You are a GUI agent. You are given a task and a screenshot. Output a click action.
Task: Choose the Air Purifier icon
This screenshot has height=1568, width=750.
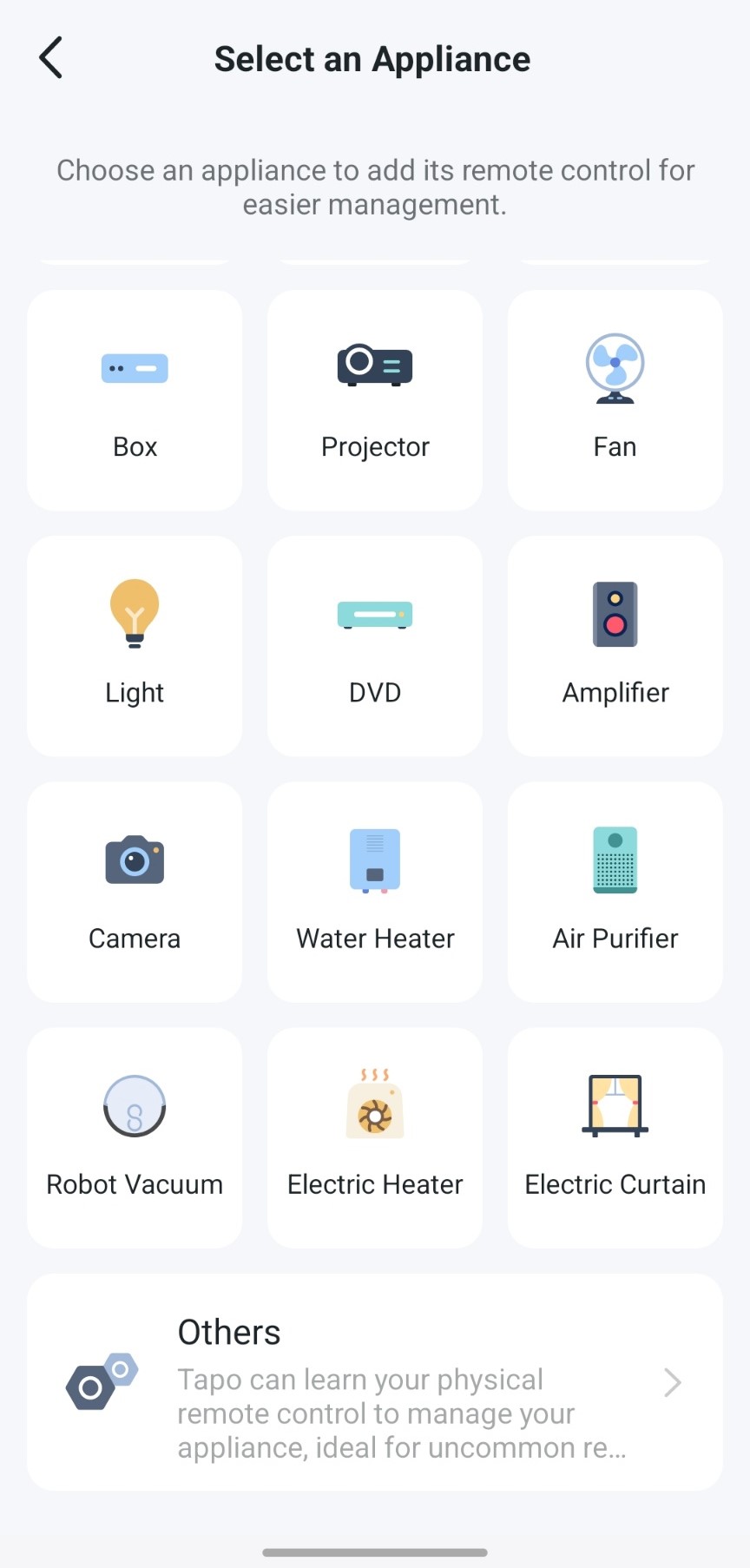615,860
